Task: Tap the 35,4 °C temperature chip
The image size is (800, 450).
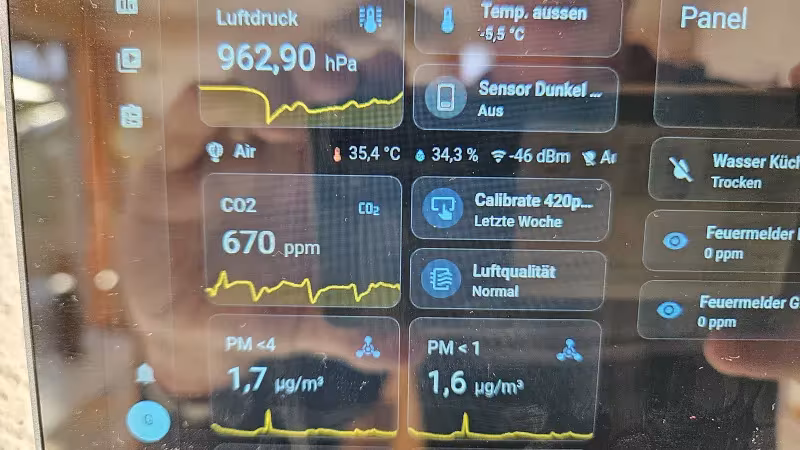Action: pyautogui.click(x=367, y=155)
